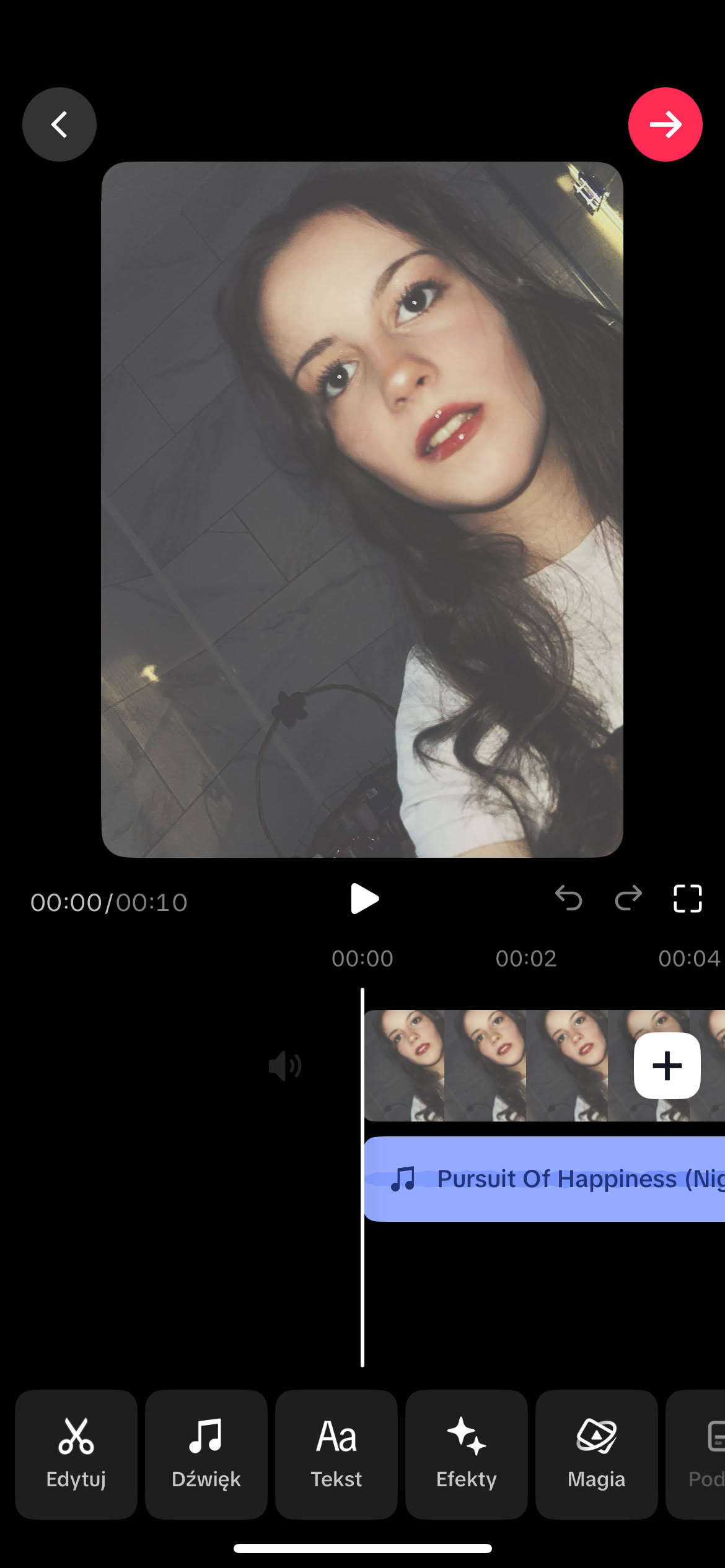725x1568 pixels.
Task: Add a new clip with the plus button
Action: point(667,1066)
